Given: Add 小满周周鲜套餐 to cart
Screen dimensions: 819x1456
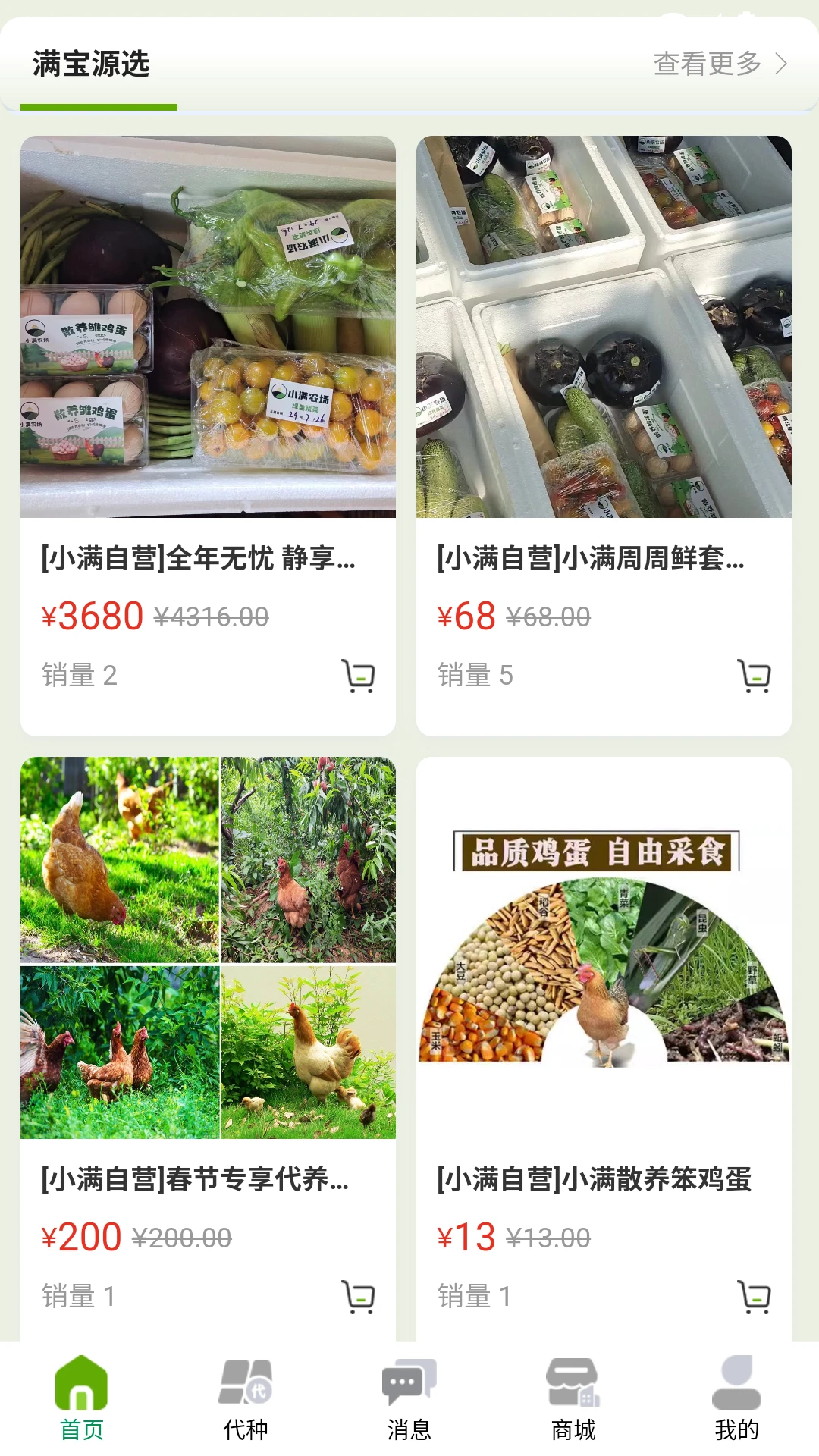Looking at the screenshot, I should [x=756, y=676].
